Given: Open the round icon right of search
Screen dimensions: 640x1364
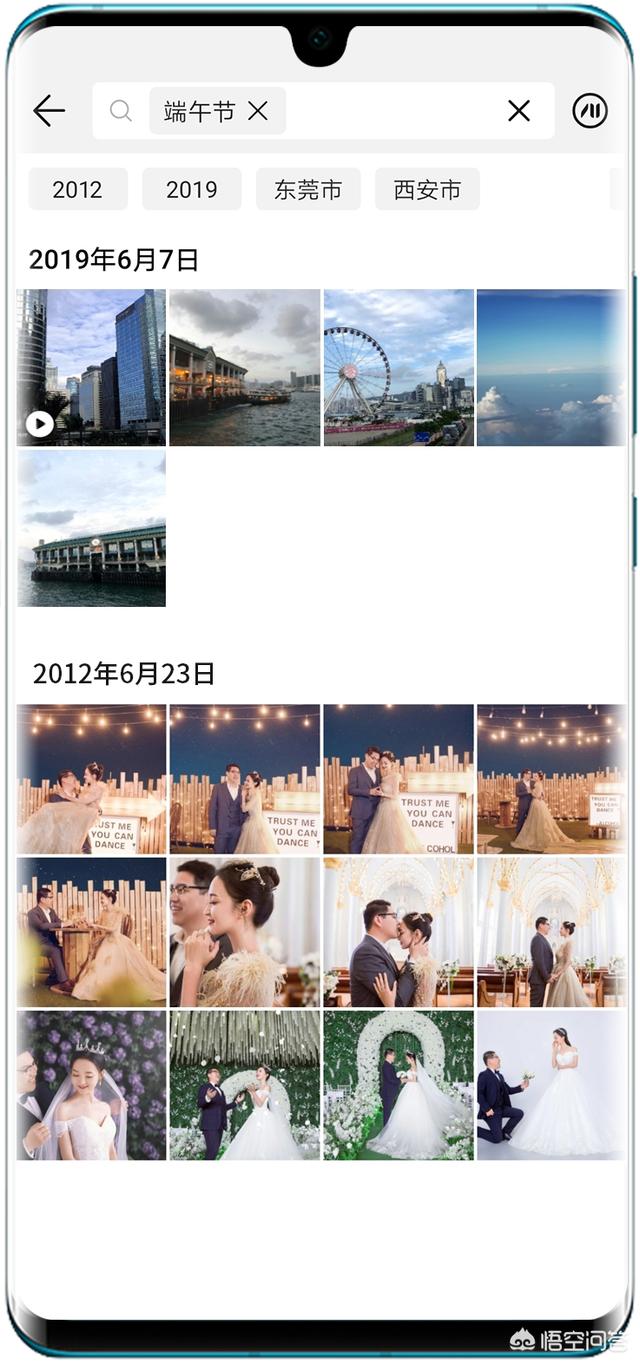Looking at the screenshot, I should click(x=590, y=111).
